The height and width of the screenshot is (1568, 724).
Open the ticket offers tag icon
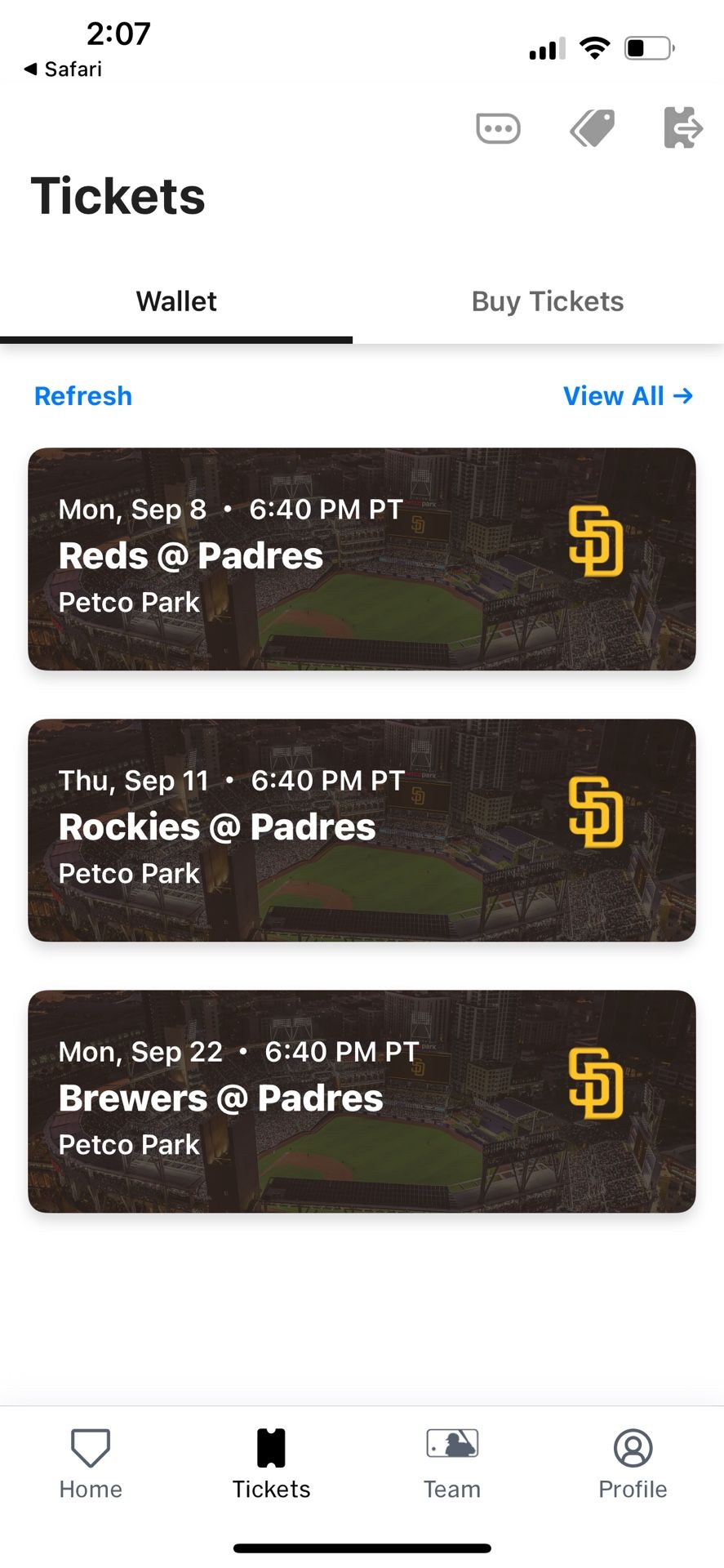coord(592,128)
